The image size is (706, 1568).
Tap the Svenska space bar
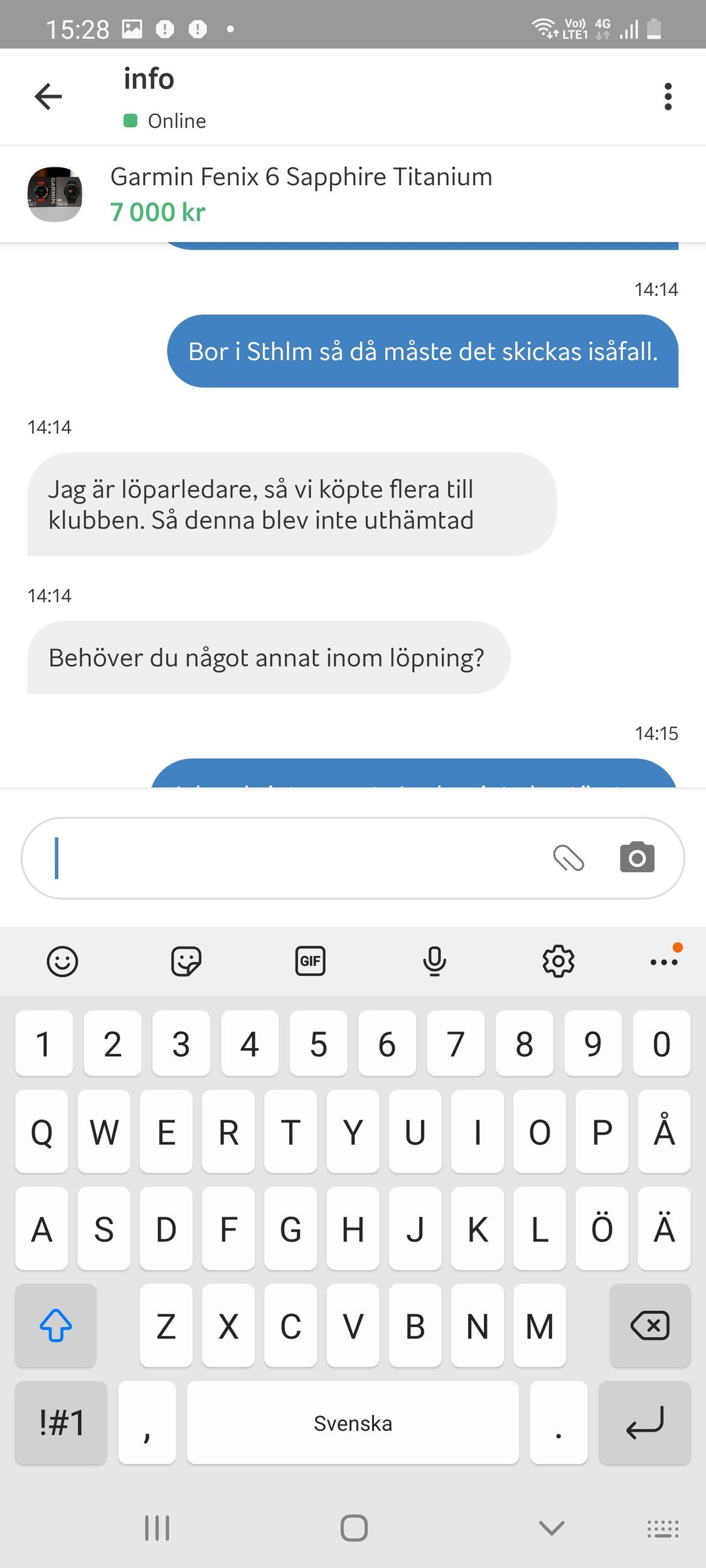(x=353, y=1422)
